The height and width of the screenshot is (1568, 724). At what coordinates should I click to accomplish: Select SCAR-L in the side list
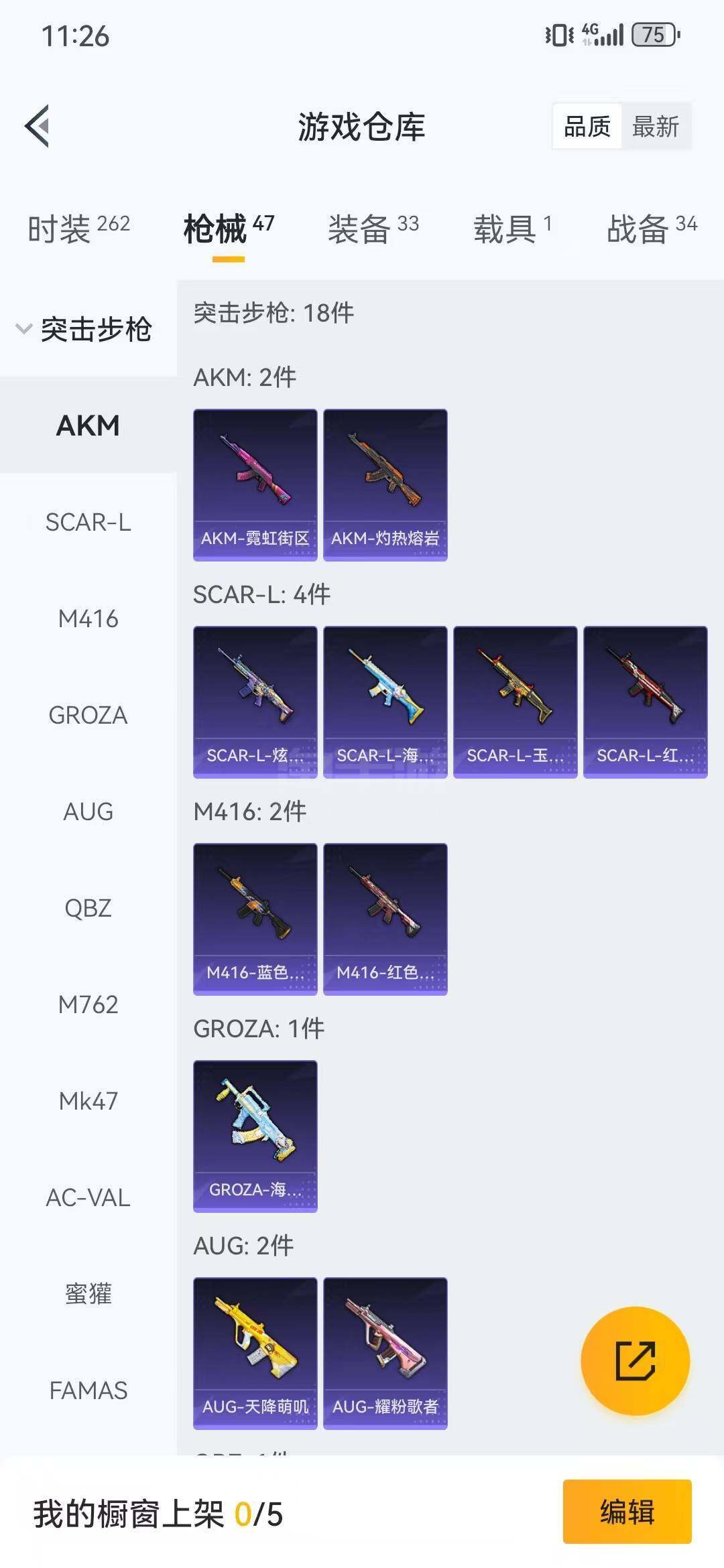pyautogui.click(x=88, y=522)
